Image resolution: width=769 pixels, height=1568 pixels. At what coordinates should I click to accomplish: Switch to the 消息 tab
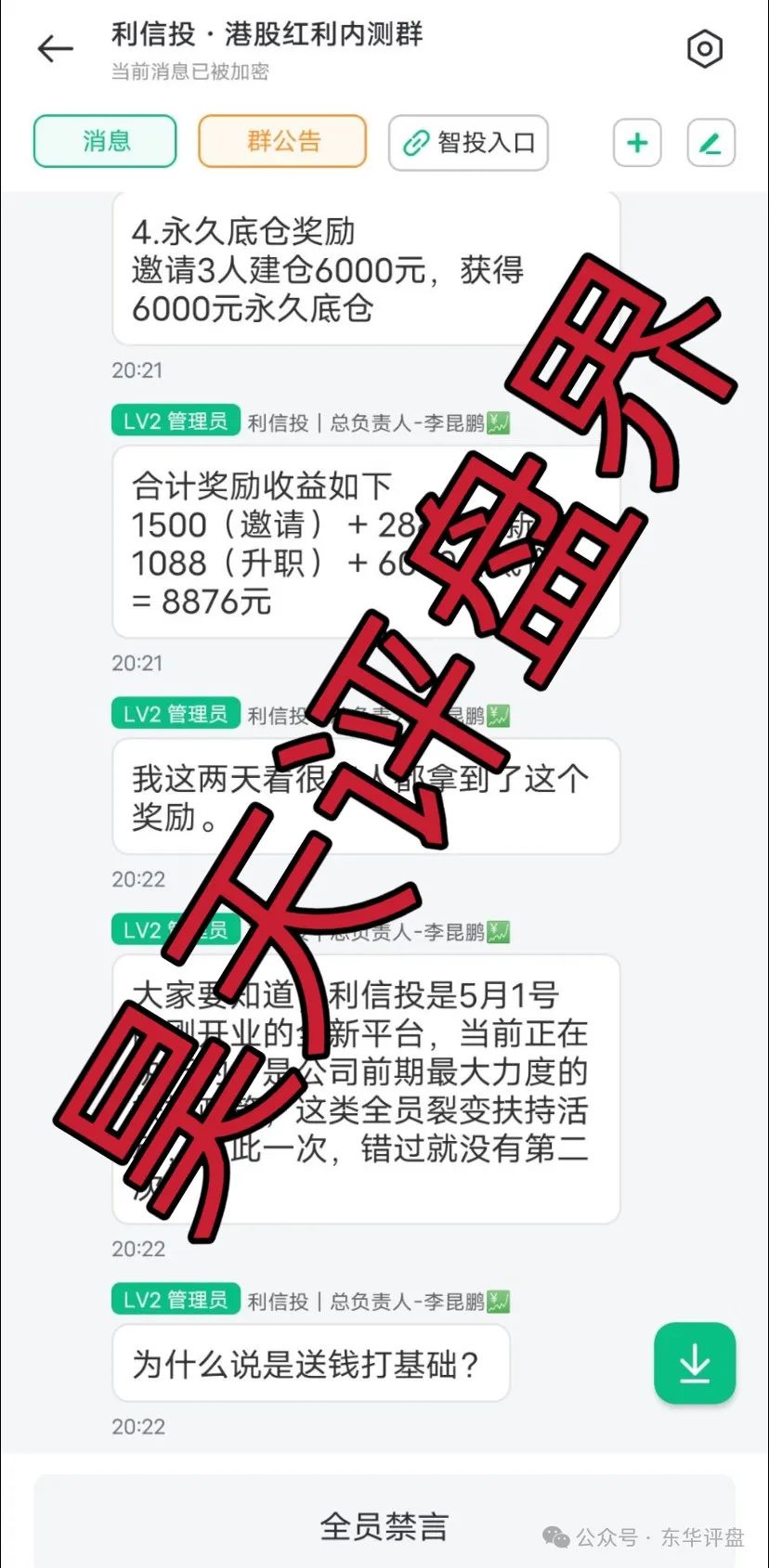(104, 140)
